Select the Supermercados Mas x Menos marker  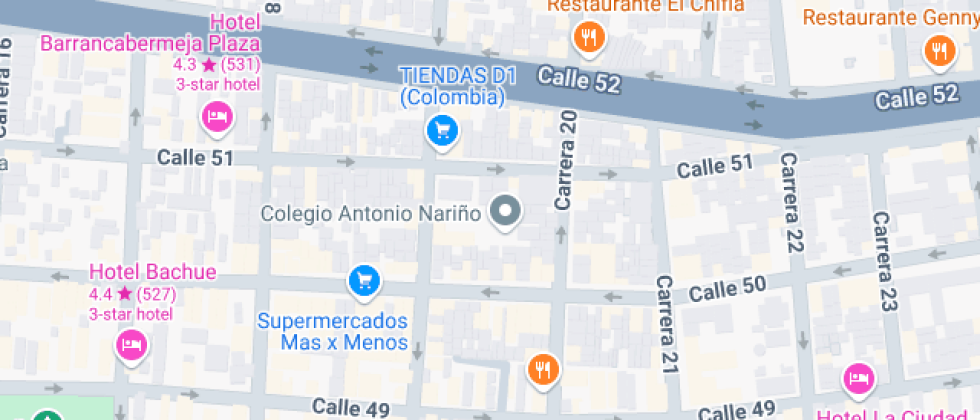pyautogui.click(x=364, y=281)
